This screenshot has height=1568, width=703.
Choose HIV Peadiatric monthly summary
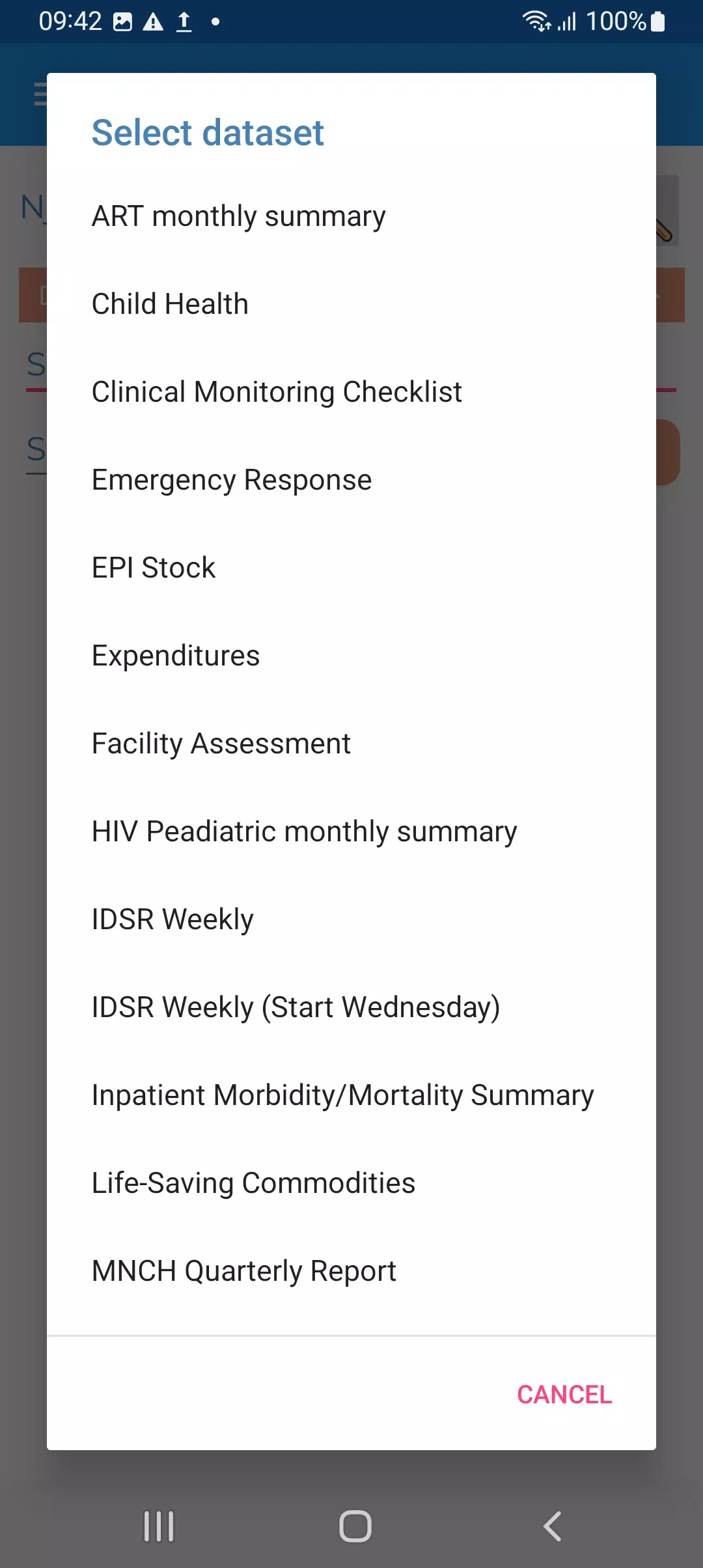pyautogui.click(x=351, y=832)
